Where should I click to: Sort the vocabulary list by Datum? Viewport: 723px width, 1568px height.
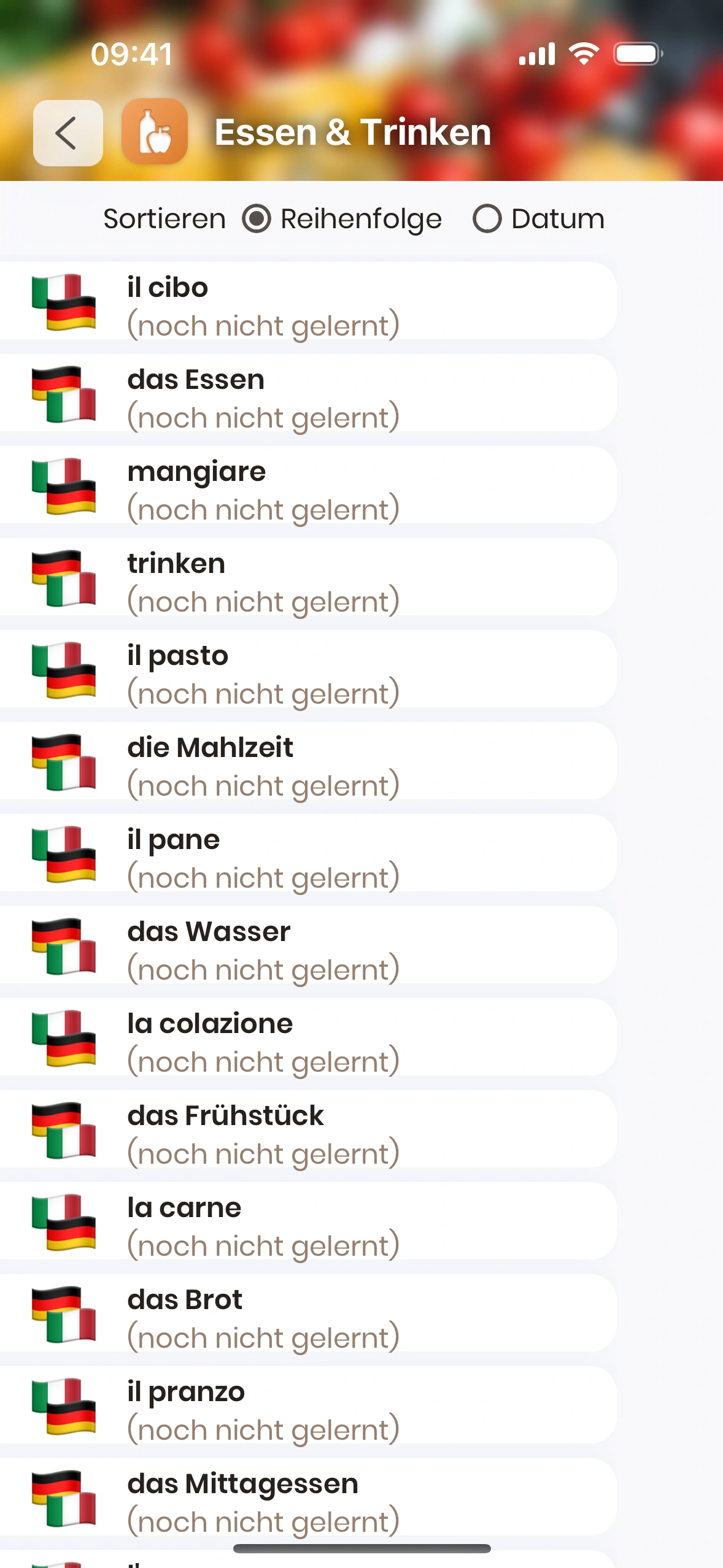click(x=487, y=219)
